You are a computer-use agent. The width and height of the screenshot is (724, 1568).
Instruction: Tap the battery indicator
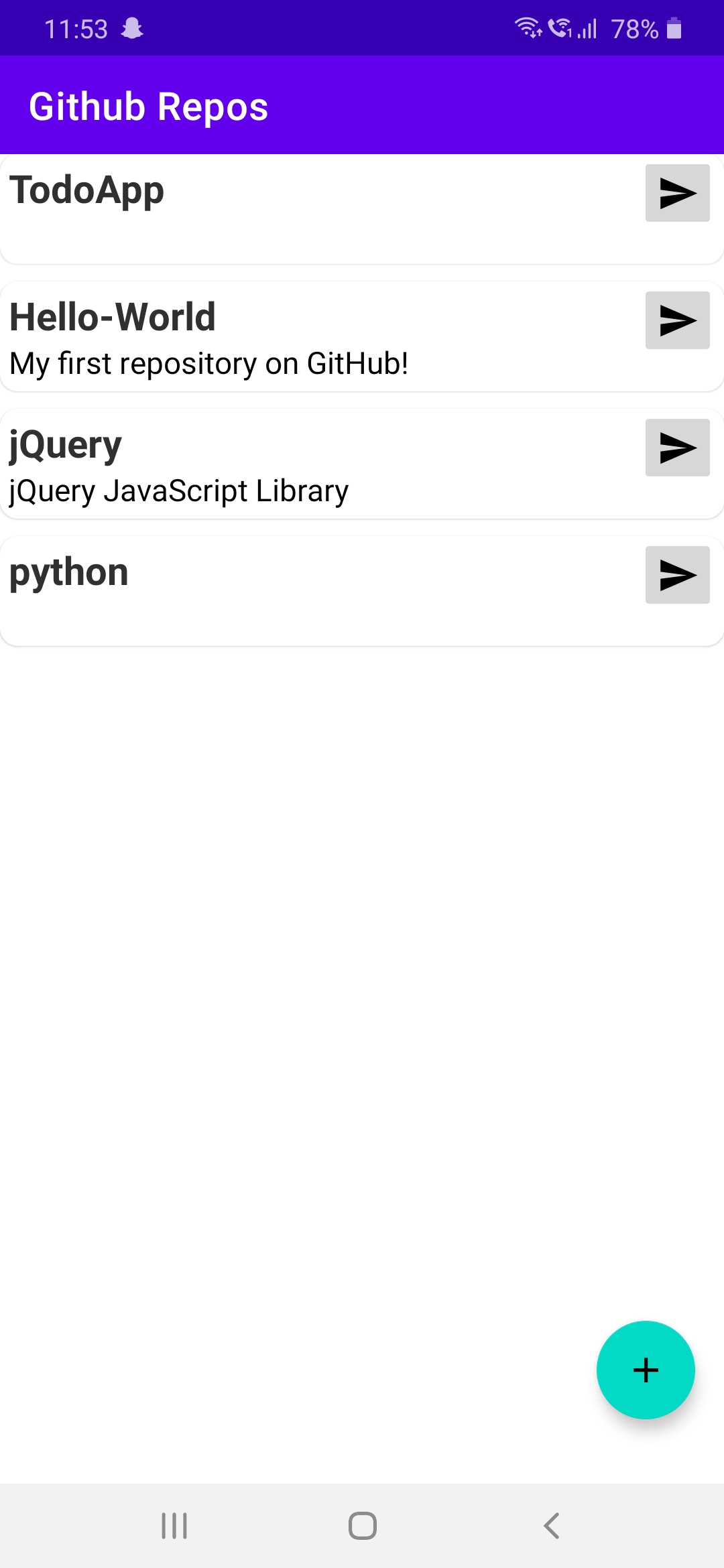(673, 28)
